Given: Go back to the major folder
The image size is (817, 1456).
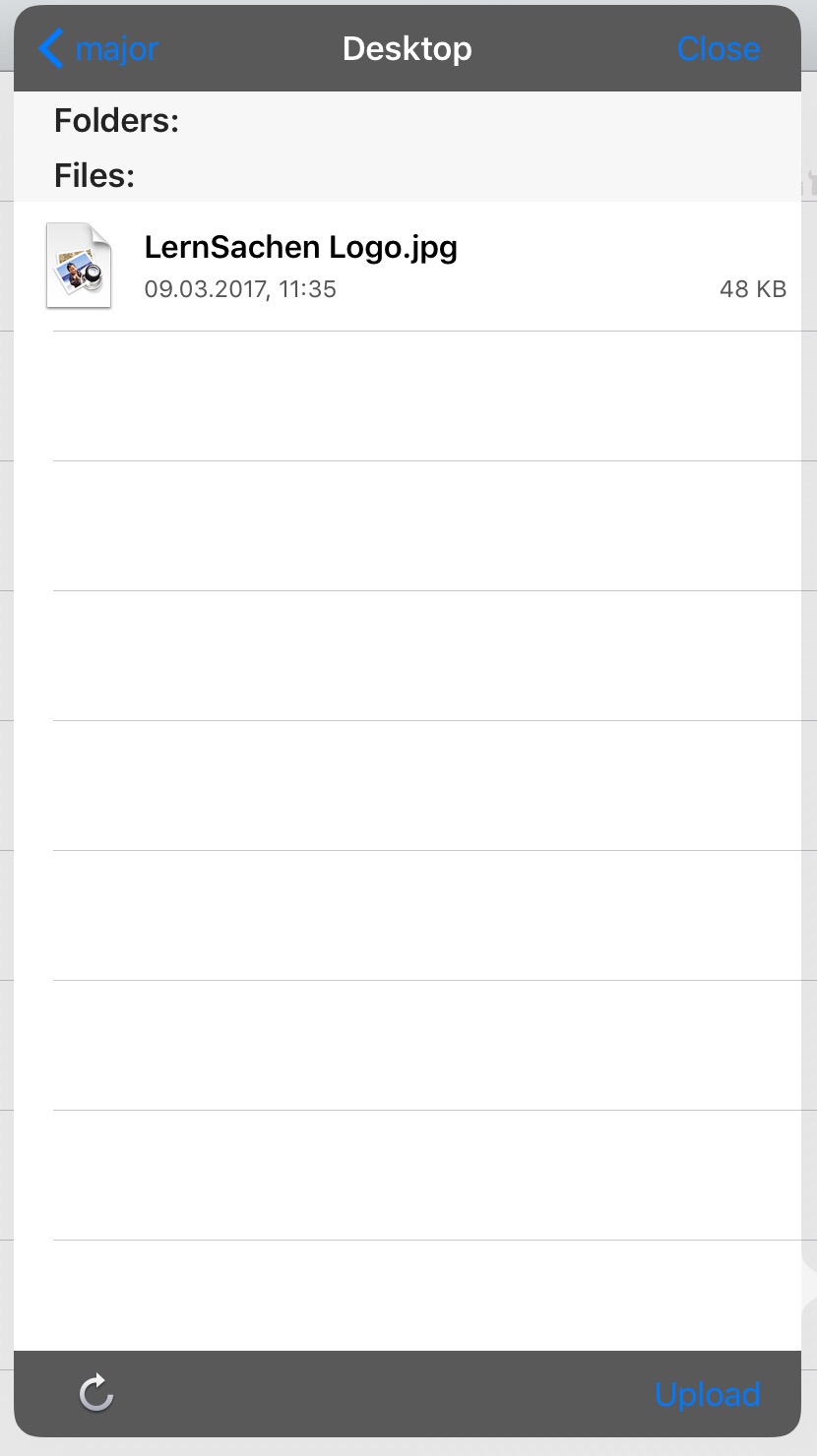Looking at the screenshot, I should click(98, 48).
